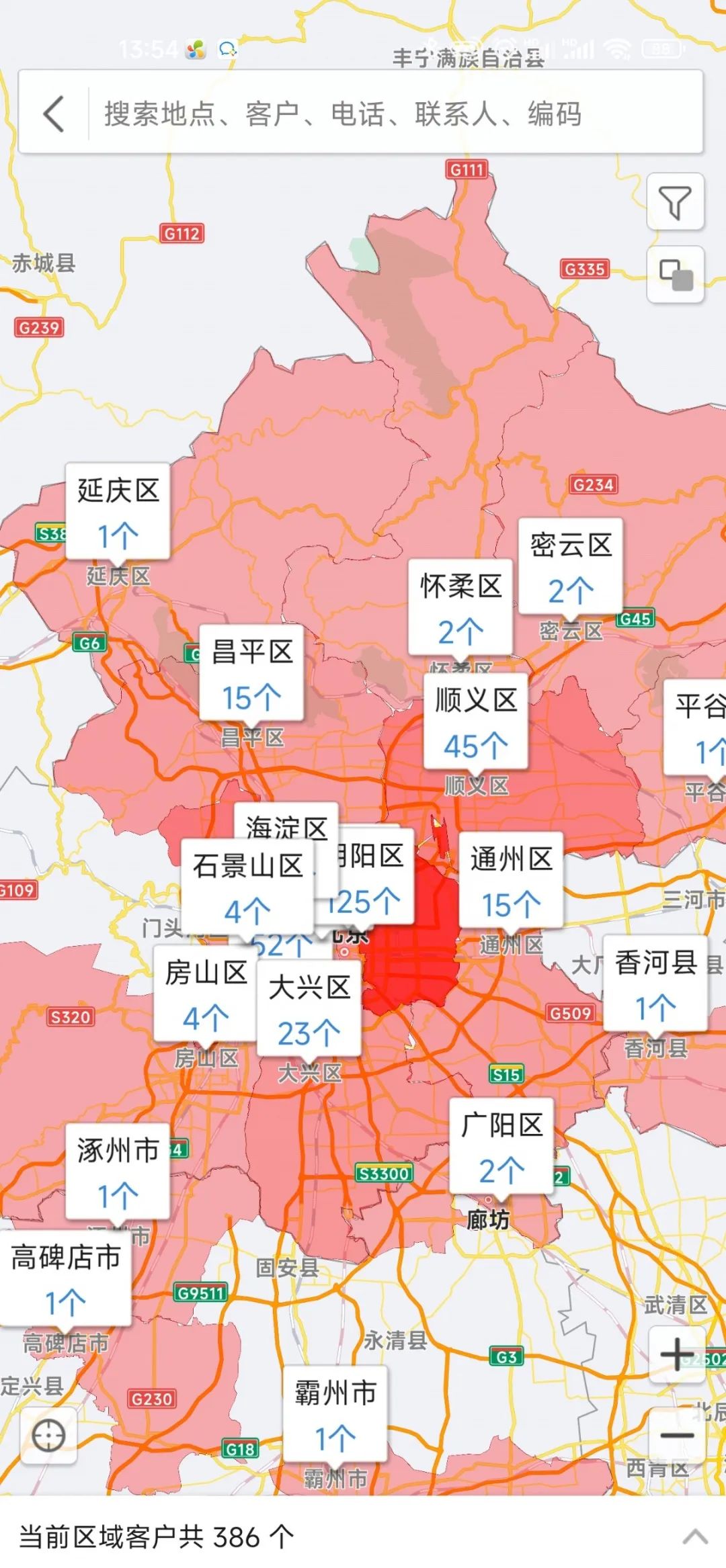
Task: Center map on my current location
Action: [x=48, y=1436]
